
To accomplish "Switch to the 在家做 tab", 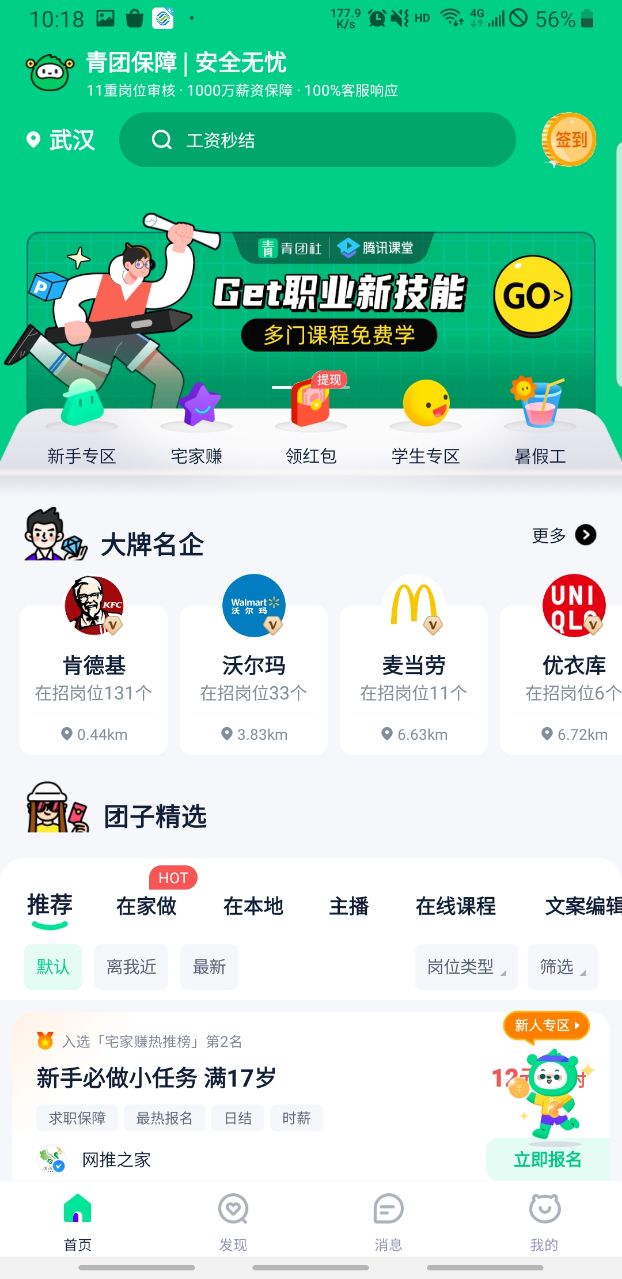I will [146, 906].
